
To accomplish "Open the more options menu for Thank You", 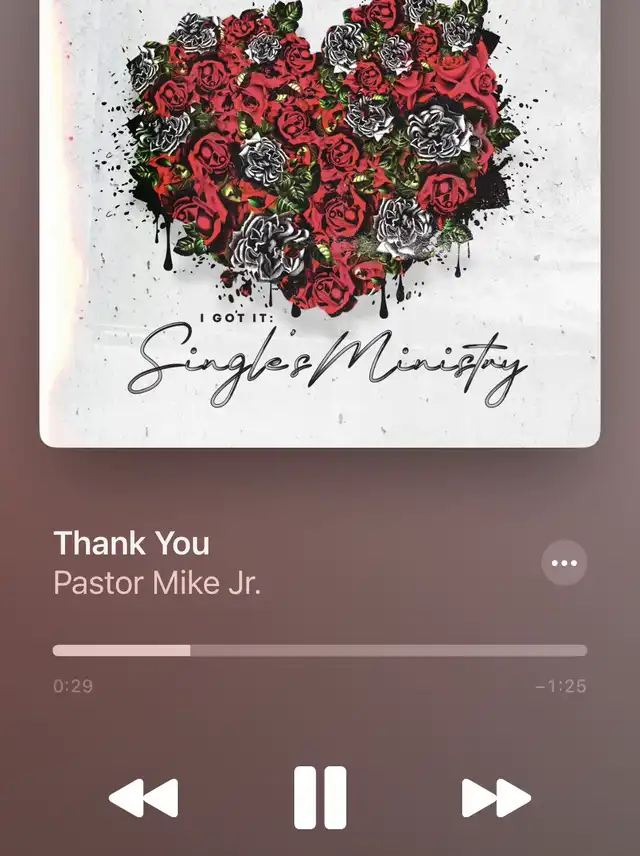I will point(564,563).
